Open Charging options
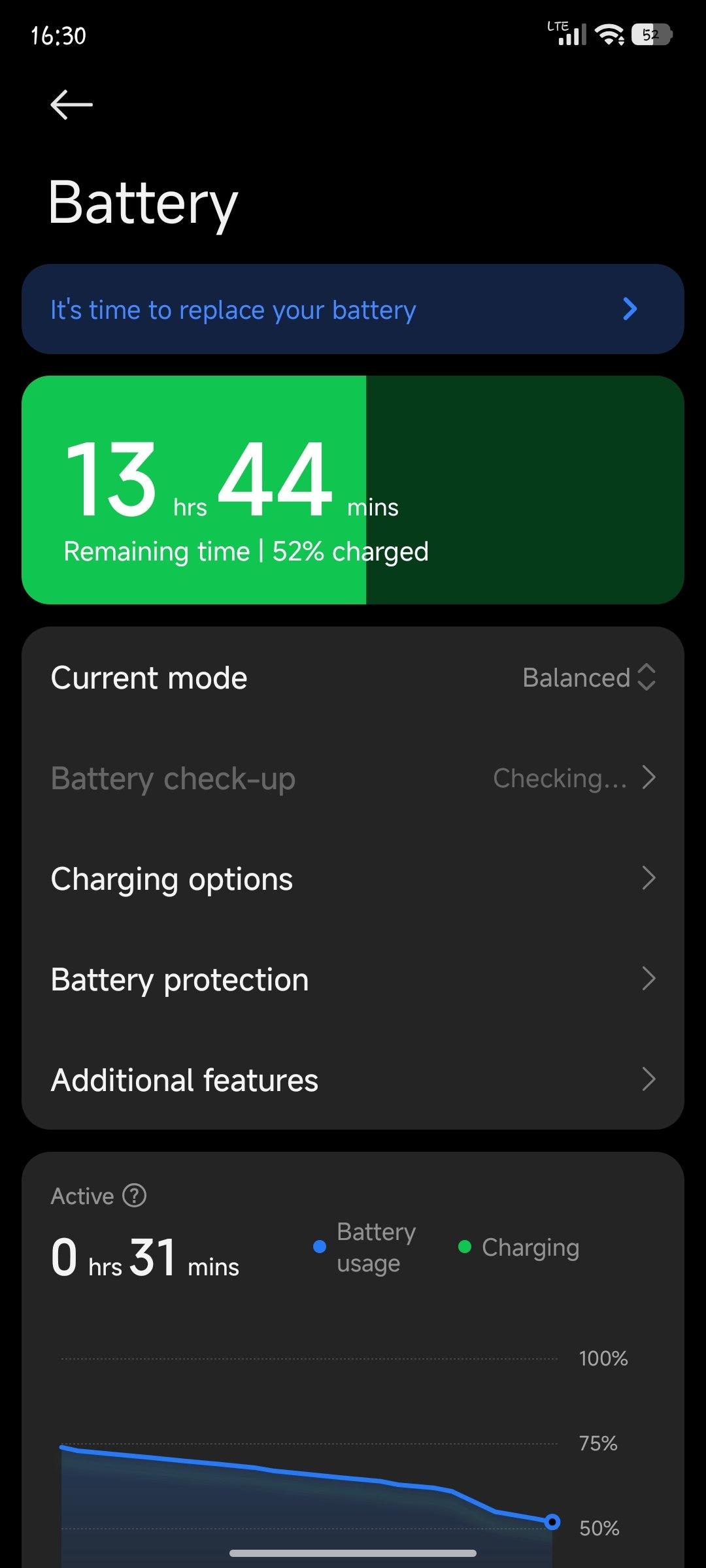 [x=353, y=879]
